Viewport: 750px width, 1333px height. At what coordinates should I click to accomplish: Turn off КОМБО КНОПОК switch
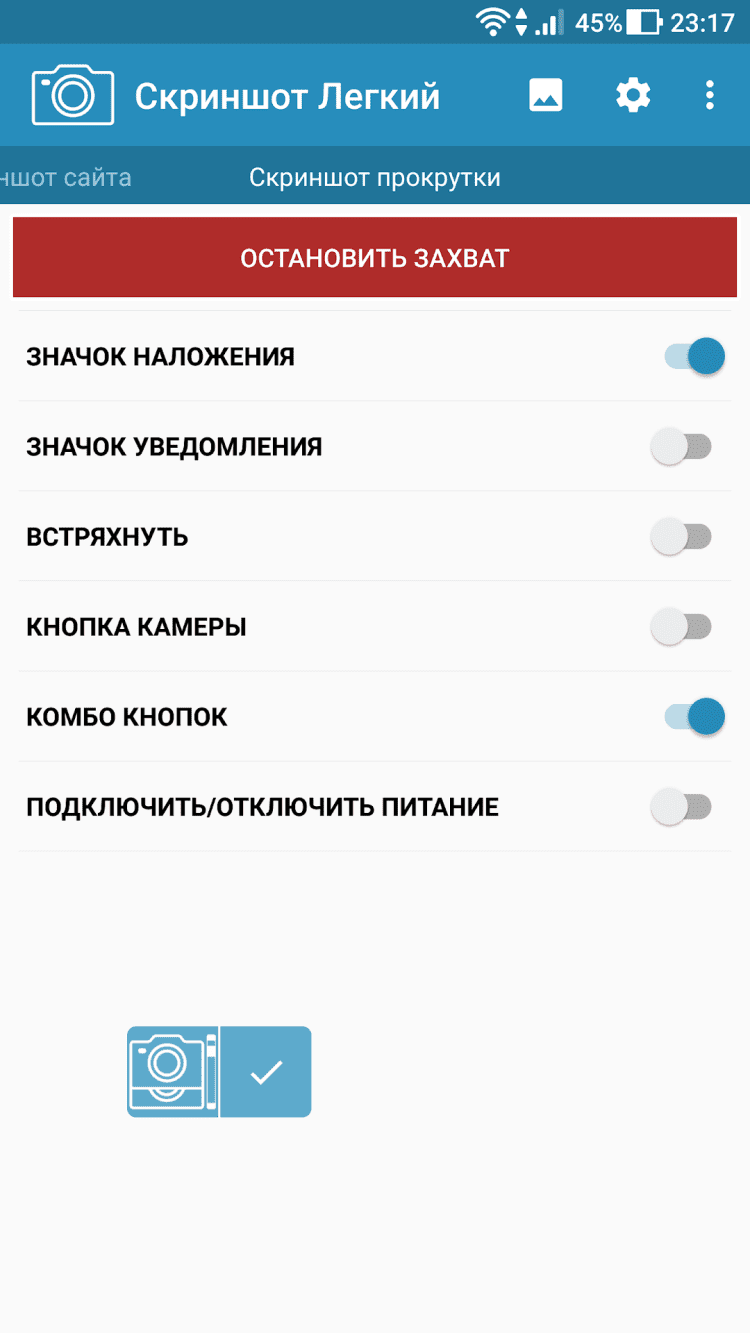tap(693, 717)
